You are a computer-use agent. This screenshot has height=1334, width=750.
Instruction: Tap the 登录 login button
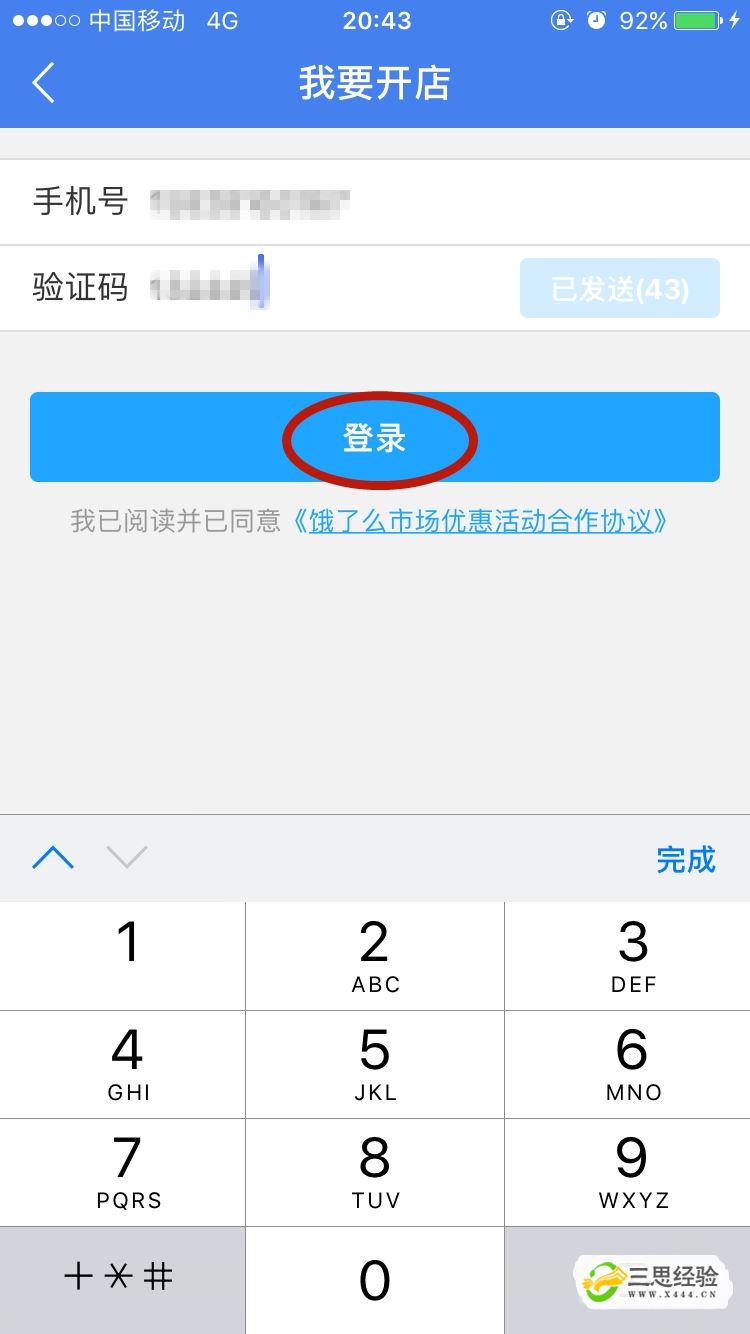pyautogui.click(x=375, y=437)
